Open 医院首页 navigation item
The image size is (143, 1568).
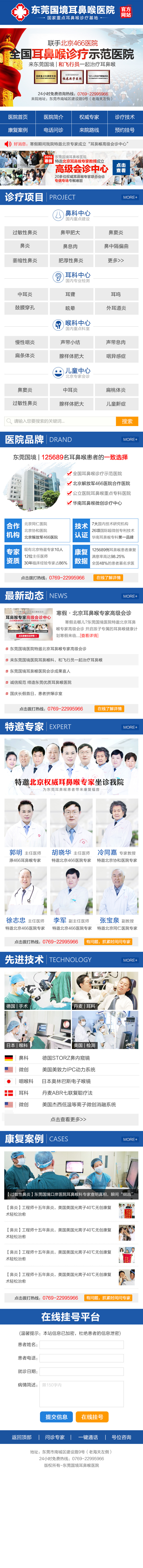point(18,117)
